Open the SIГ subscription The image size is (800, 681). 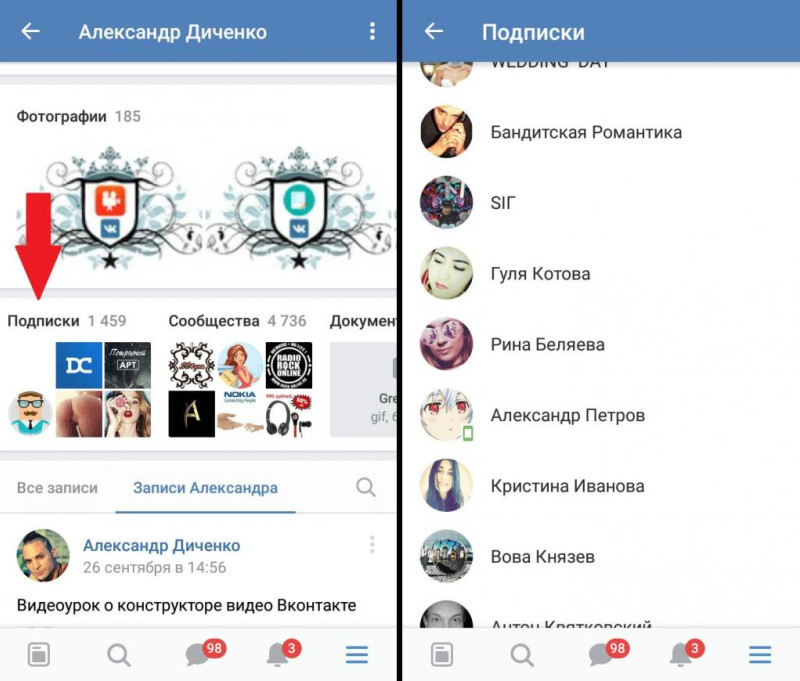[x=503, y=203]
